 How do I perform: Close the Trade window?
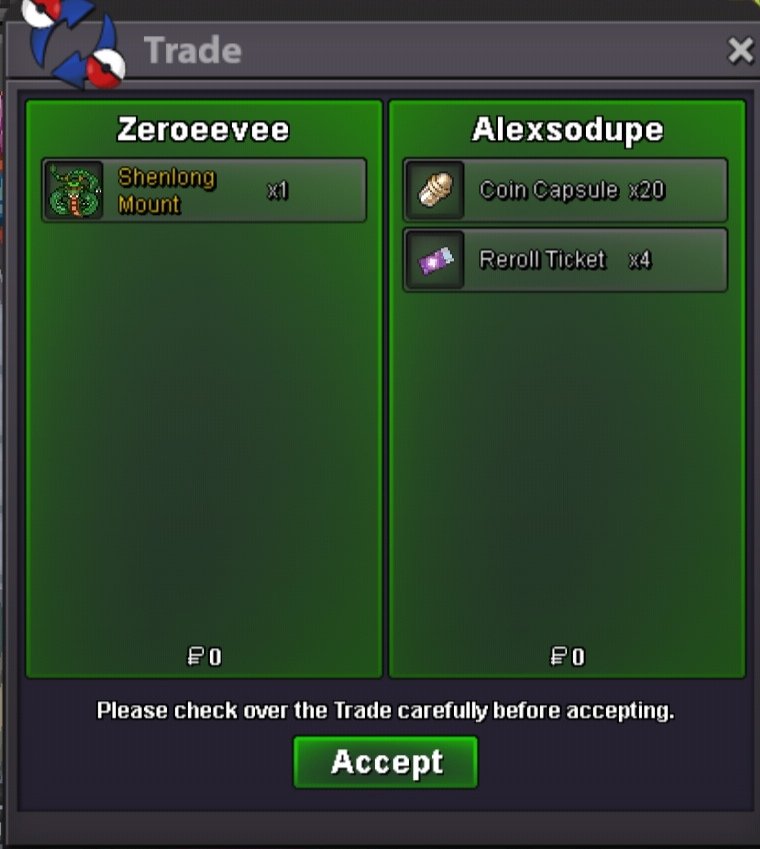(x=740, y=50)
